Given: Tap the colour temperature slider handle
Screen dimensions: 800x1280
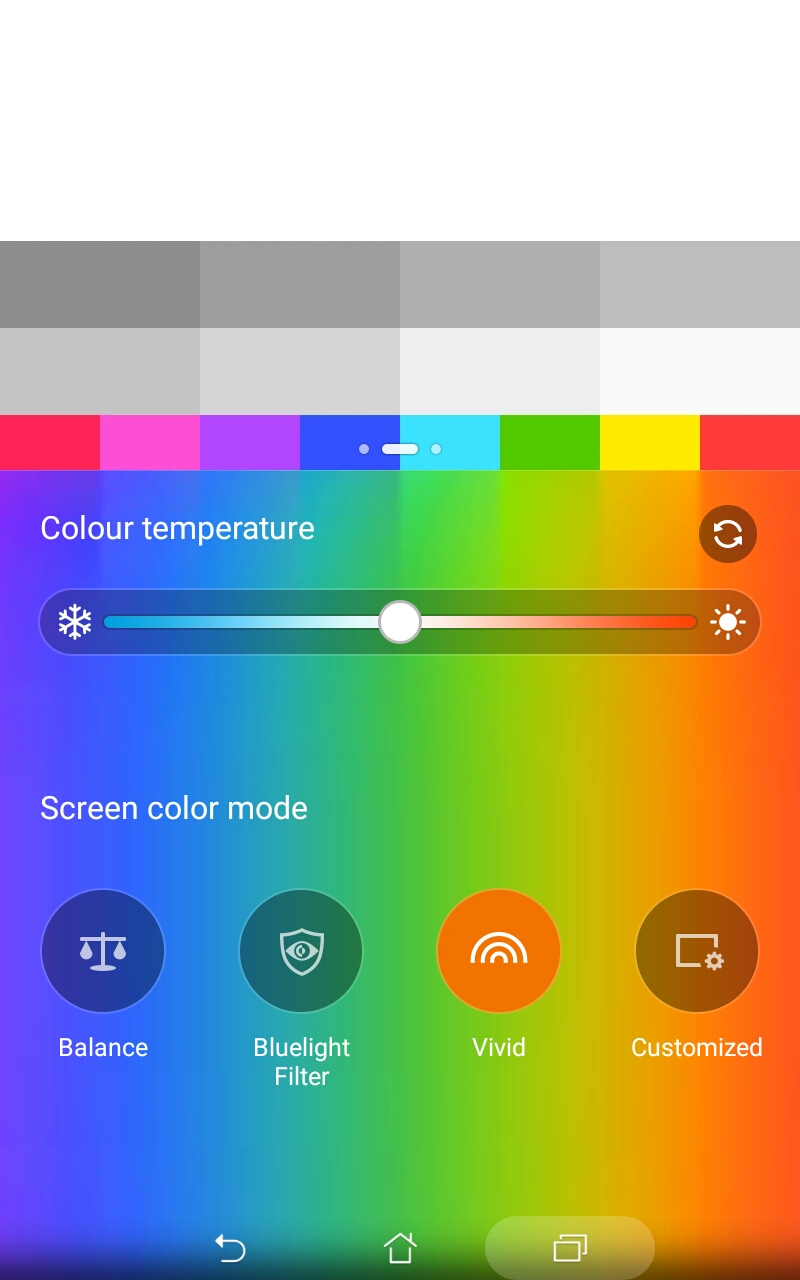Looking at the screenshot, I should [400, 622].
